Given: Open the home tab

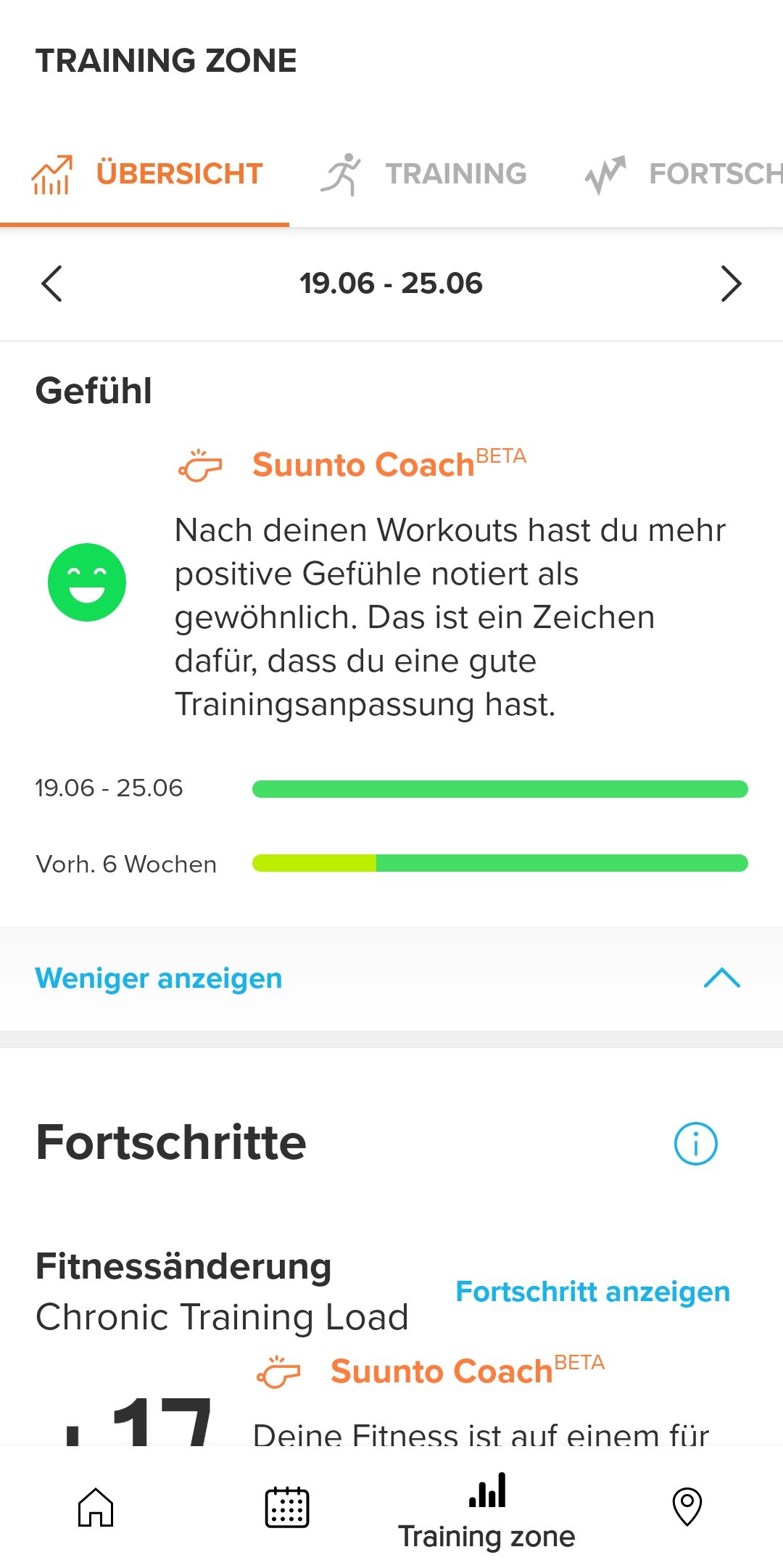Looking at the screenshot, I should pyautogui.click(x=96, y=1508).
